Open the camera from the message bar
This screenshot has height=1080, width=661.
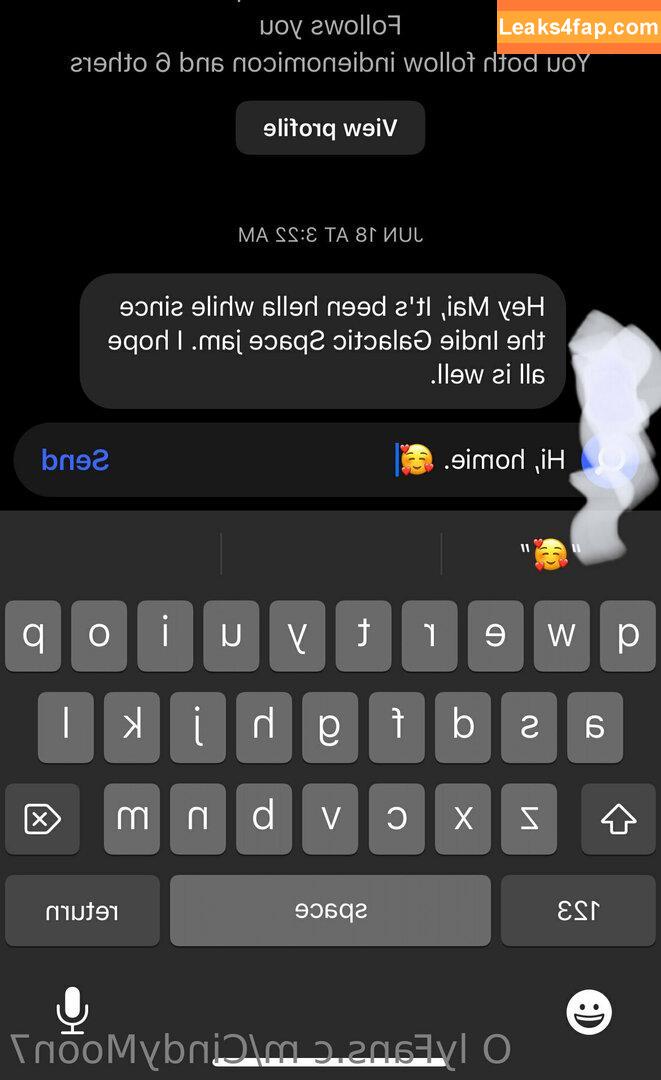pos(609,461)
